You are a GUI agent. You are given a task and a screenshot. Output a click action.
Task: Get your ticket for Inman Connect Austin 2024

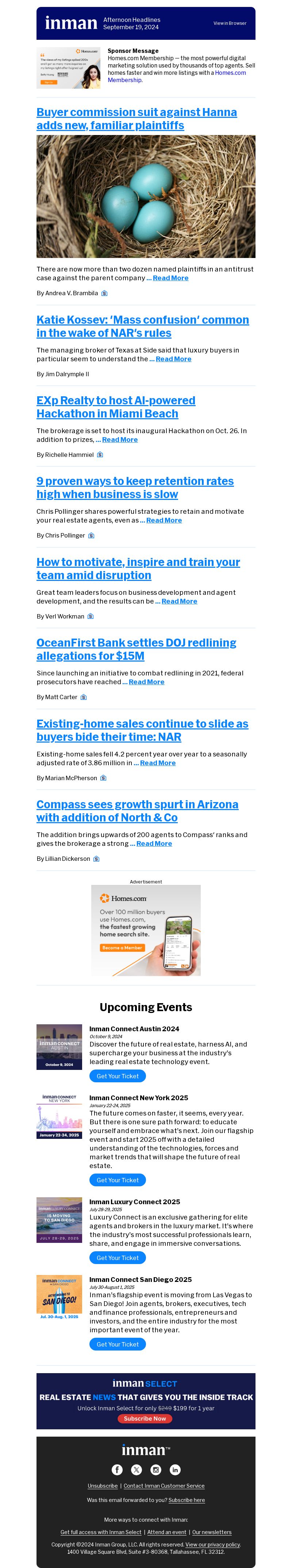point(118,1076)
